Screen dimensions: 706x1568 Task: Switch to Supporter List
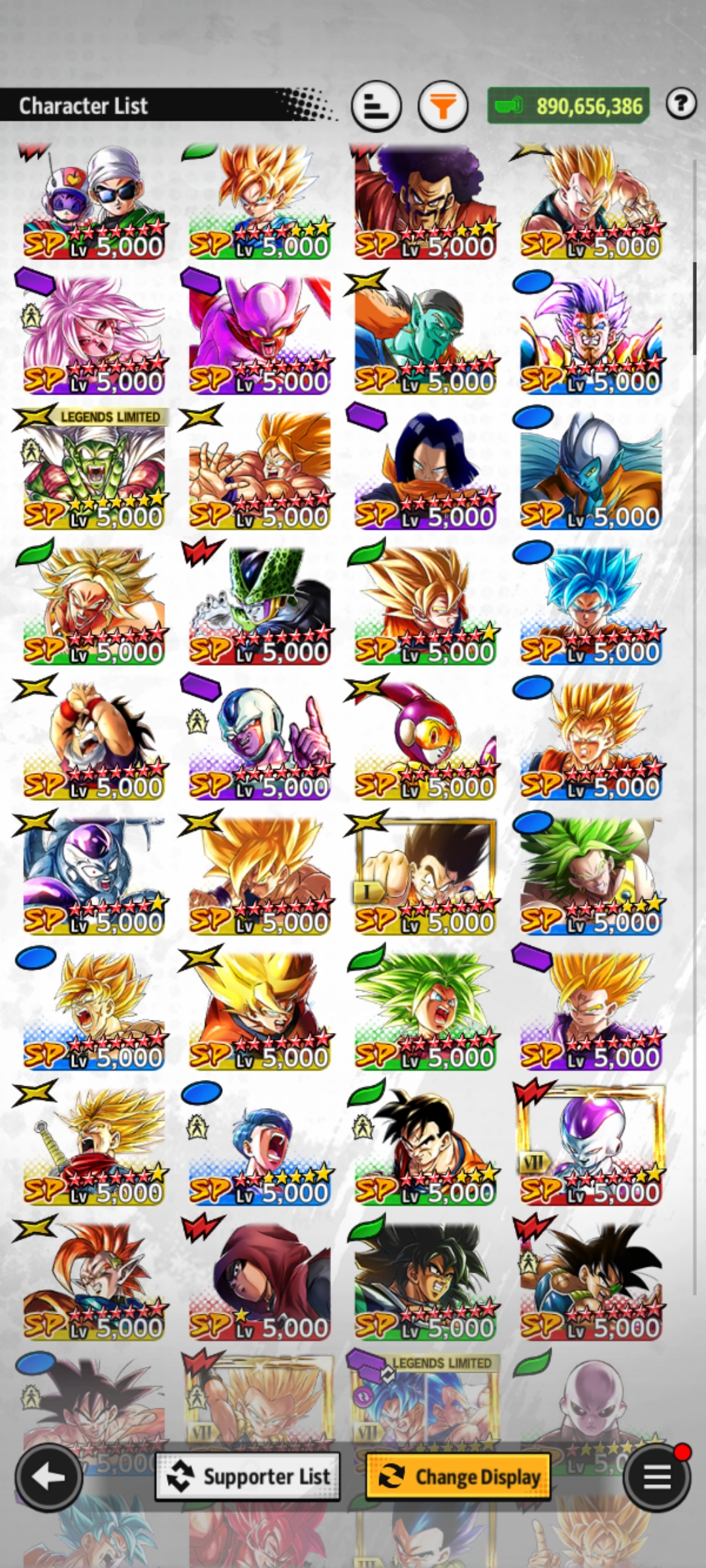tap(248, 1477)
